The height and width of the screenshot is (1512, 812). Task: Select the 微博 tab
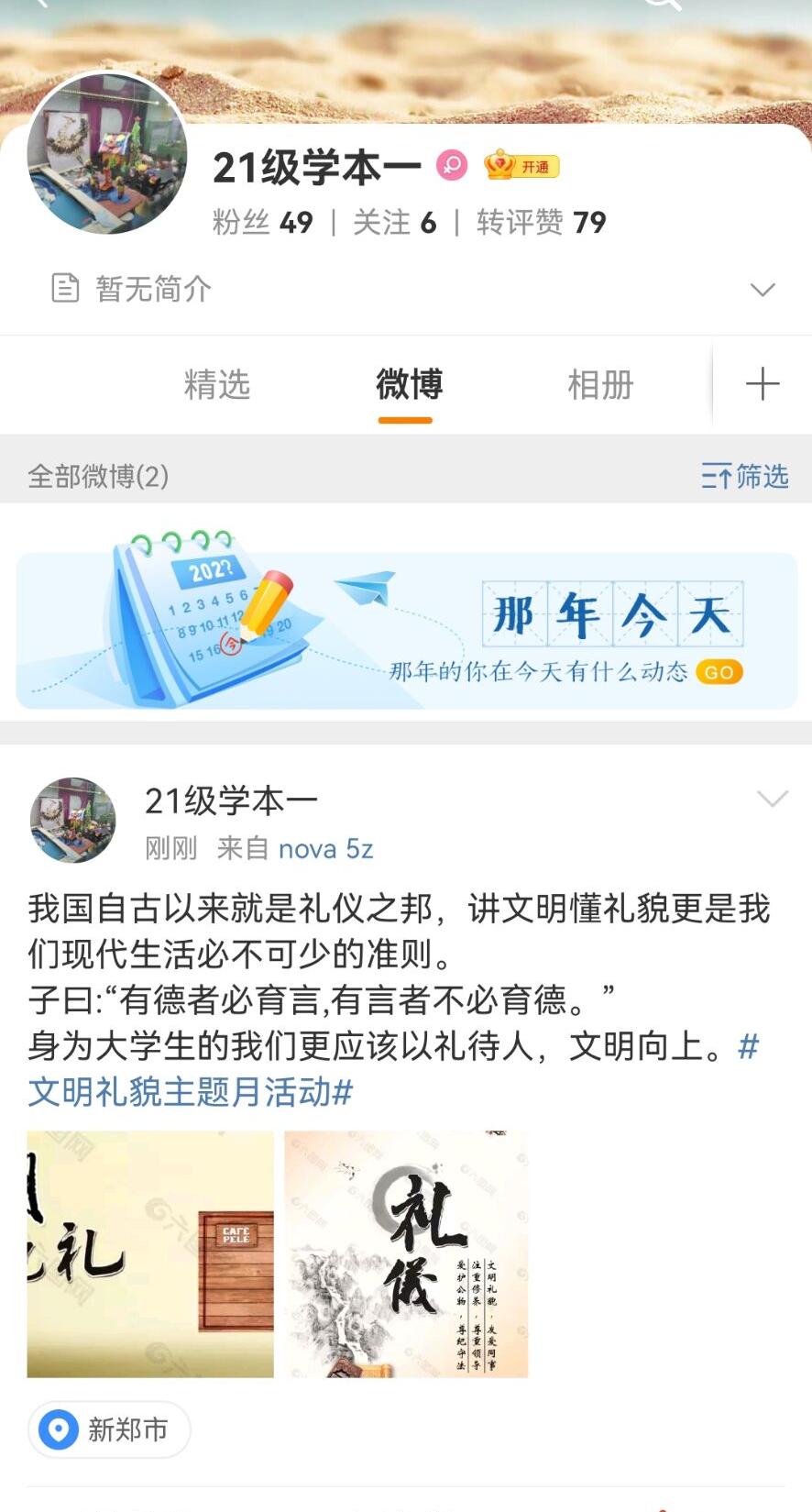pyautogui.click(x=409, y=384)
